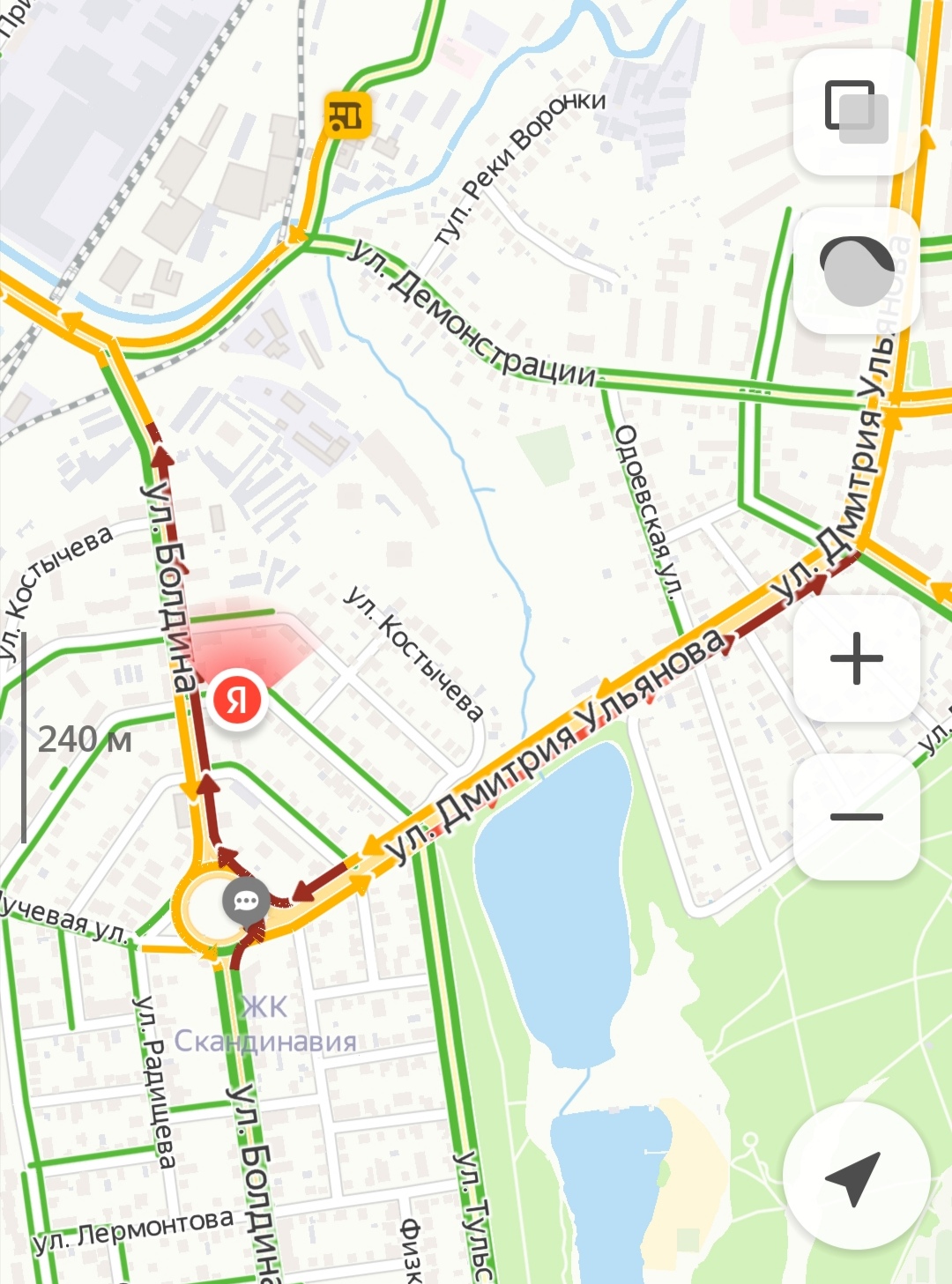Zoom in with the plus button
This screenshot has height=1284, width=952.
[857, 658]
